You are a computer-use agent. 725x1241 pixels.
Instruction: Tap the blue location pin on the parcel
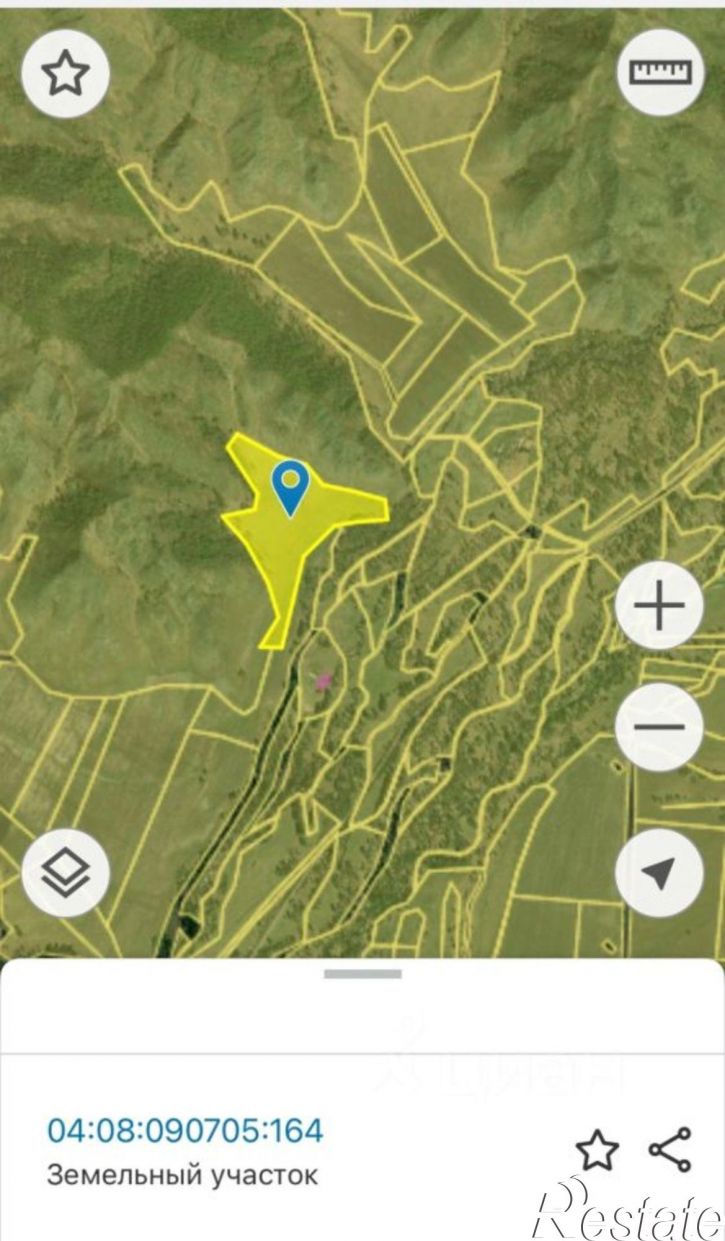[x=290, y=488]
